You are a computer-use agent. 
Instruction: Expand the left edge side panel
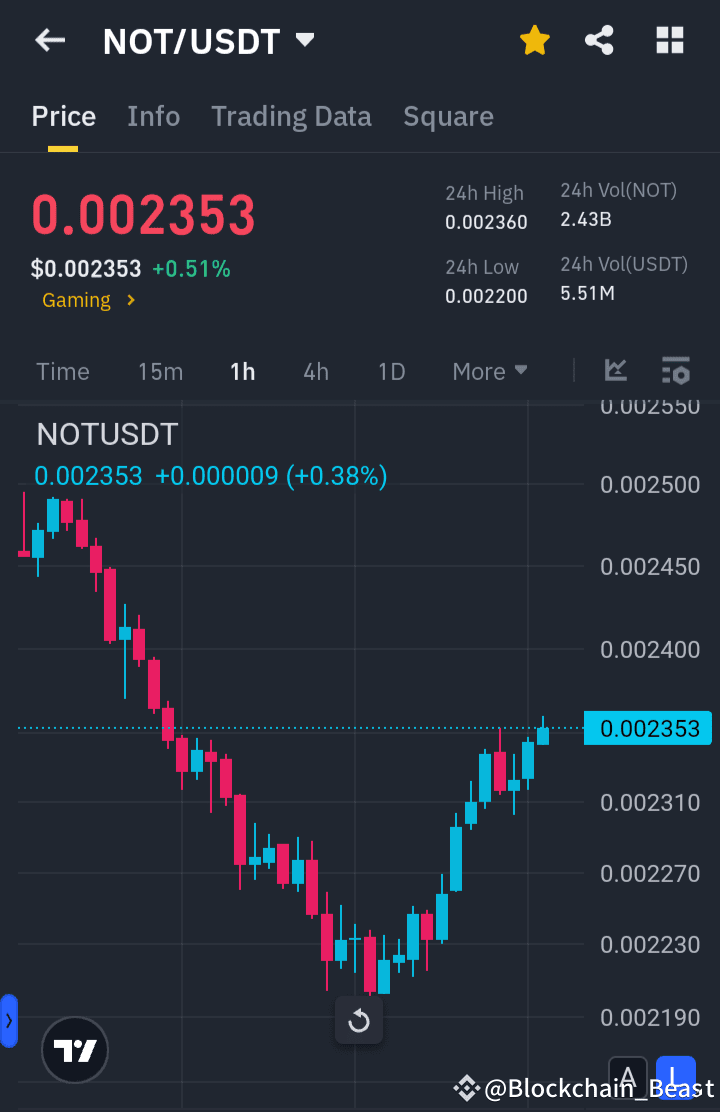tap(10, 1021)
